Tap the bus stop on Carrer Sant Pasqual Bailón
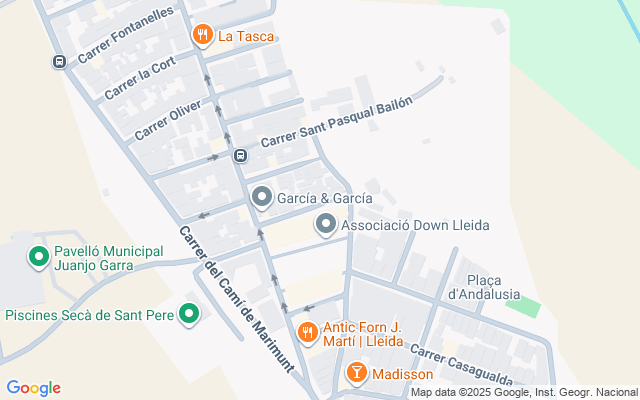Screen dimensions: 640x400 pyautogui.click(x=240, y=156)
